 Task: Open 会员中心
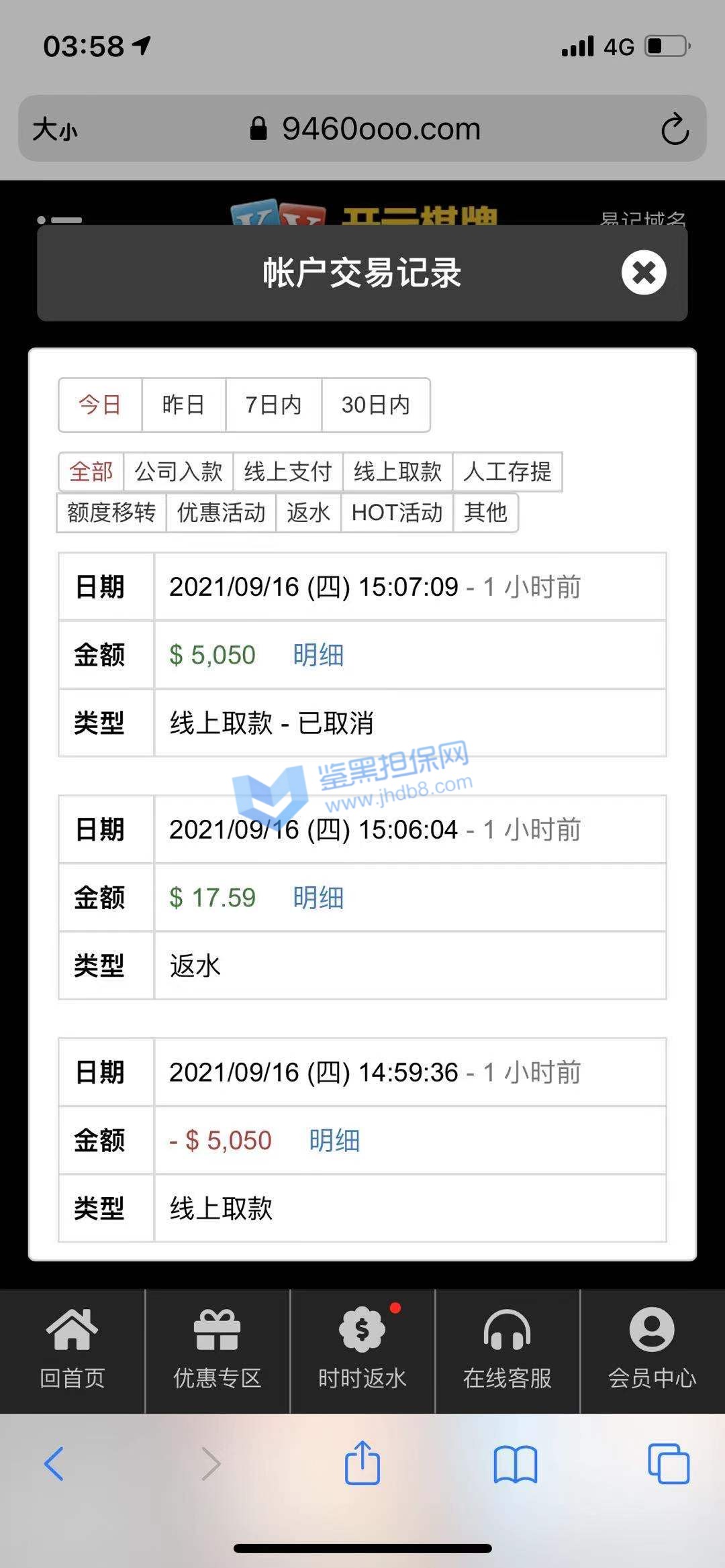pos(652,1350)
